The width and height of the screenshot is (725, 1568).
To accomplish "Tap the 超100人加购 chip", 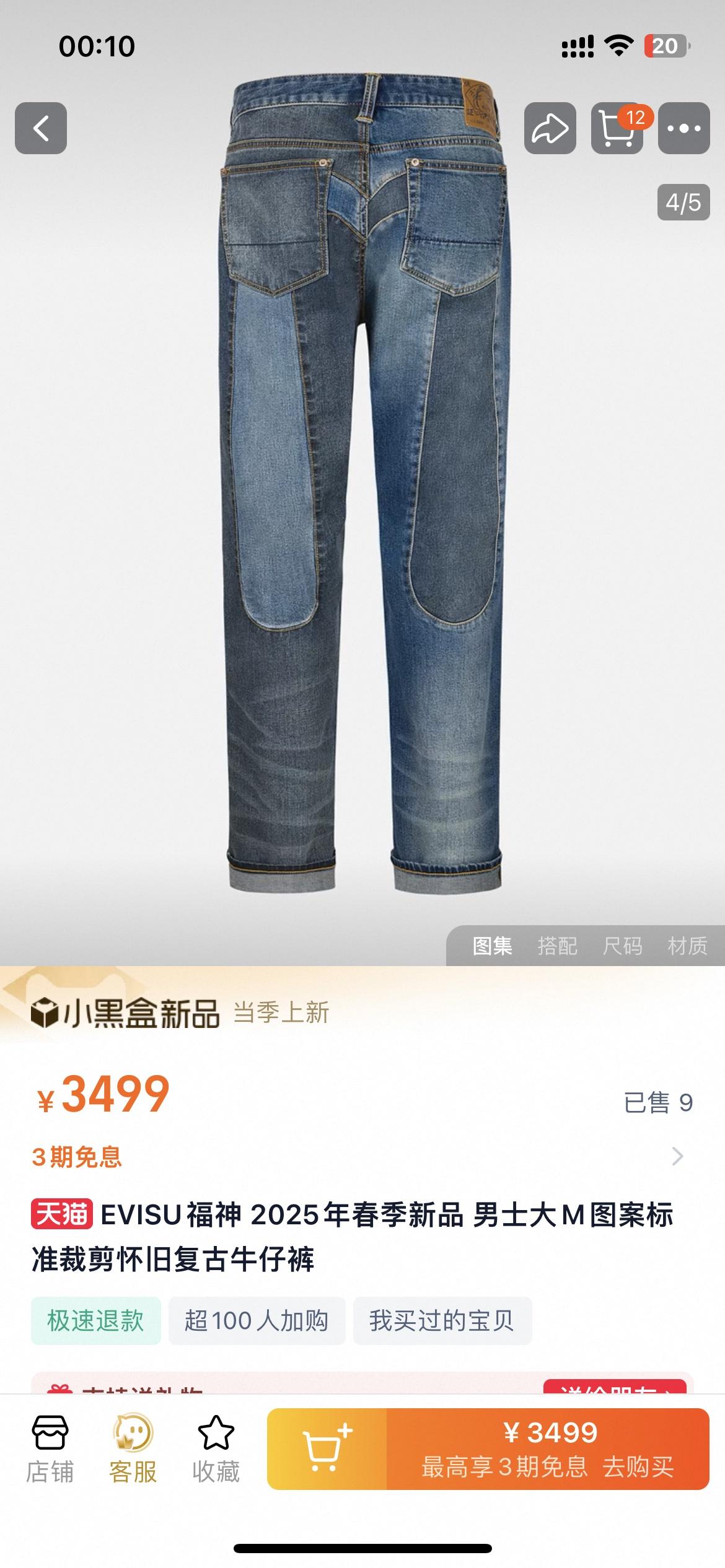I will (257, 1321).
